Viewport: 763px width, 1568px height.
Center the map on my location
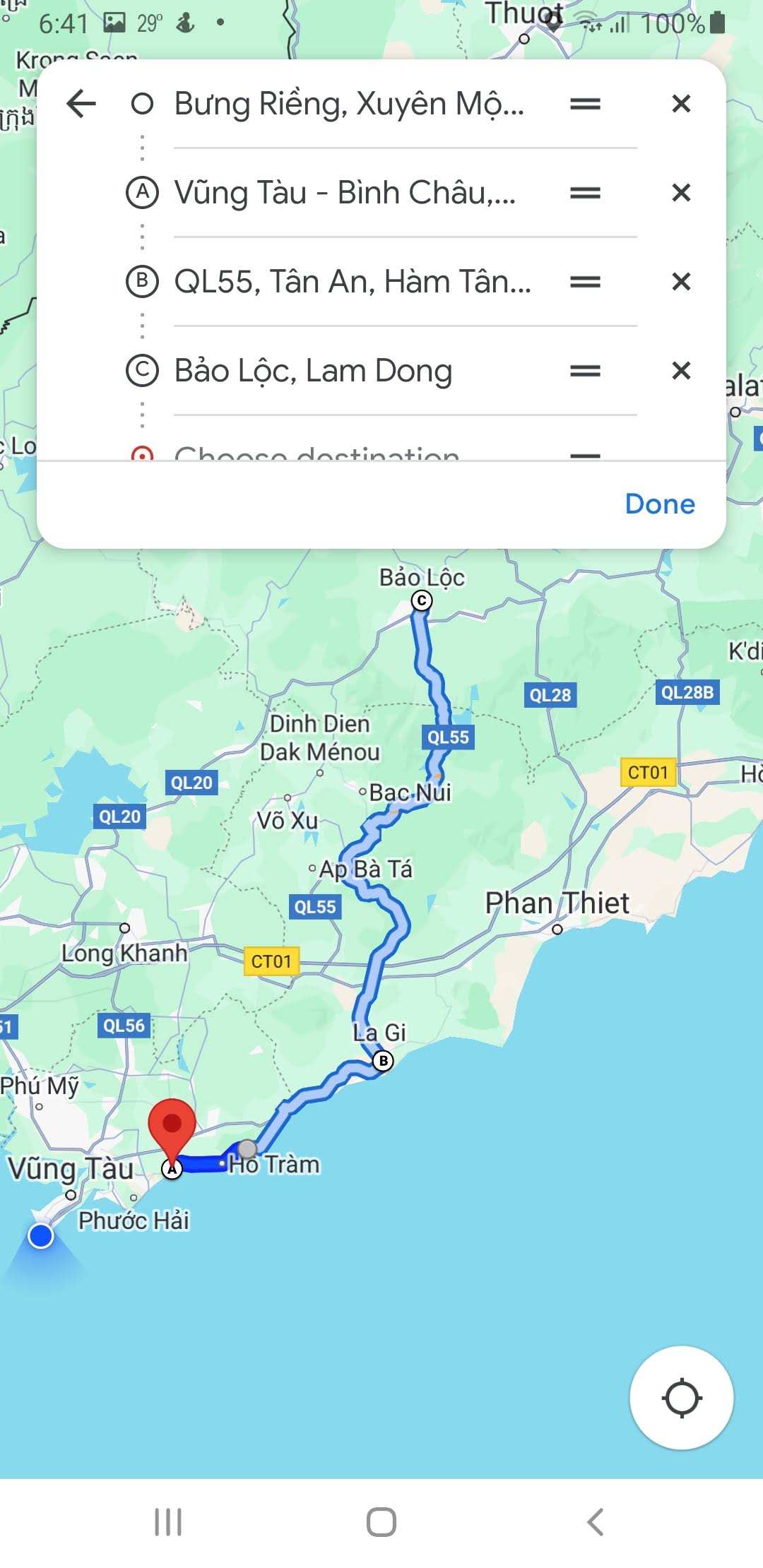coord(681,1398)
